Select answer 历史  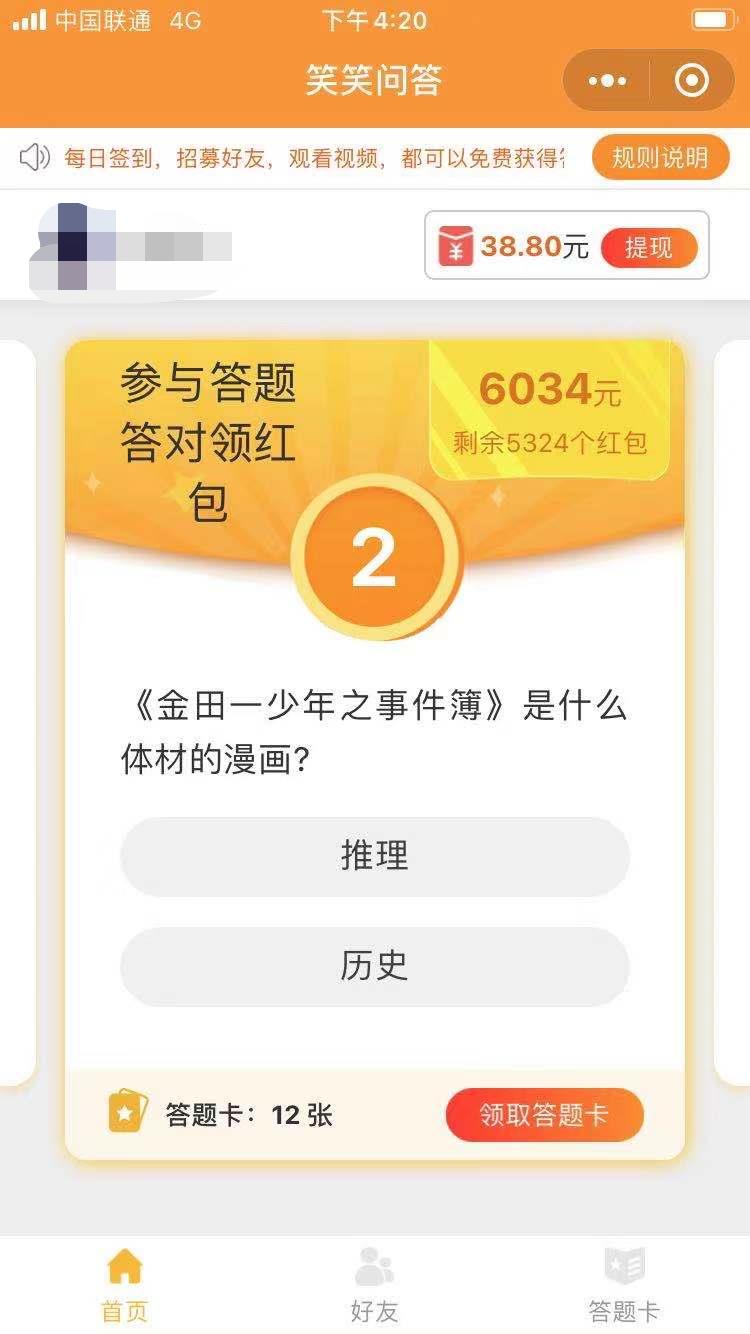(375, 967)
